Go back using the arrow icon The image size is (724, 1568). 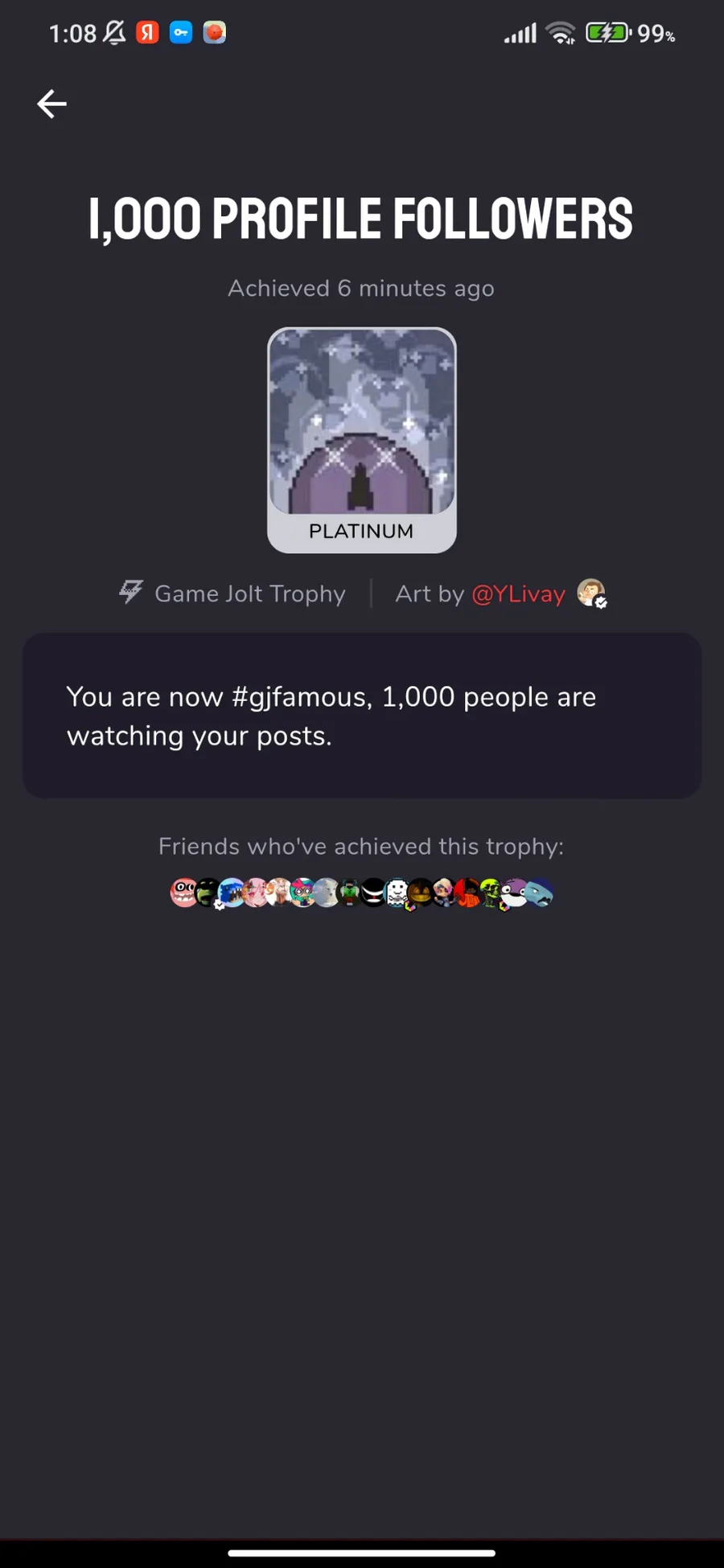pos(51,104)
